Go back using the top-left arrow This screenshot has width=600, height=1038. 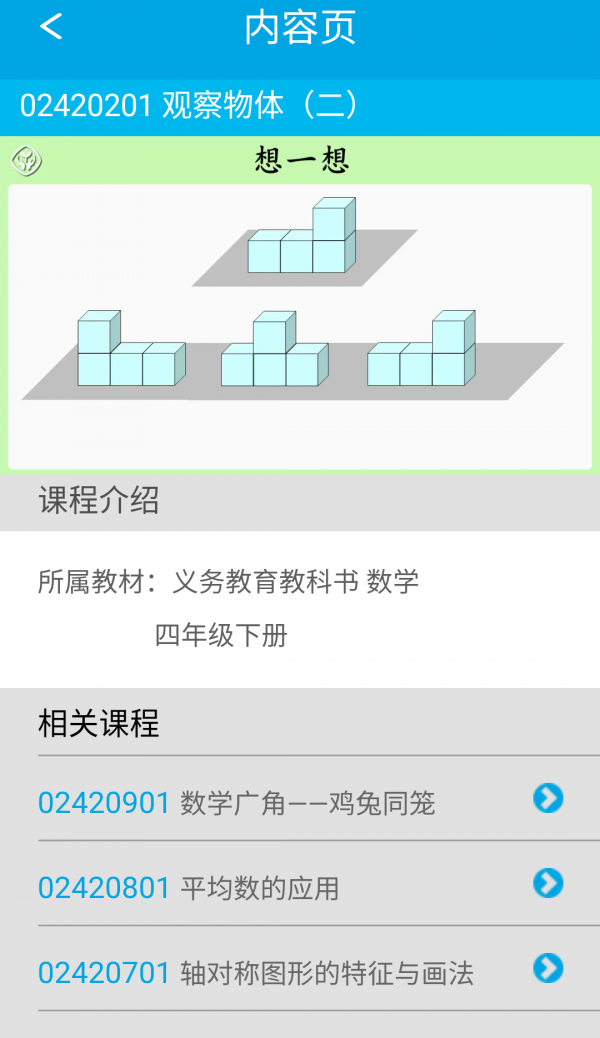pos(51,27)
